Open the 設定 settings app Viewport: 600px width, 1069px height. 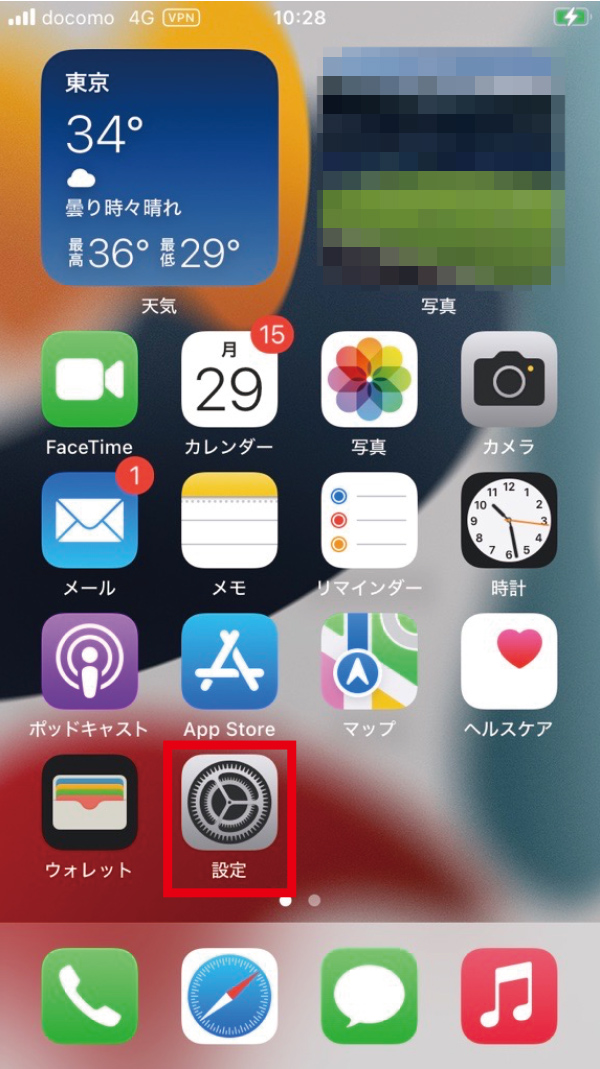(x=229, y=802)
